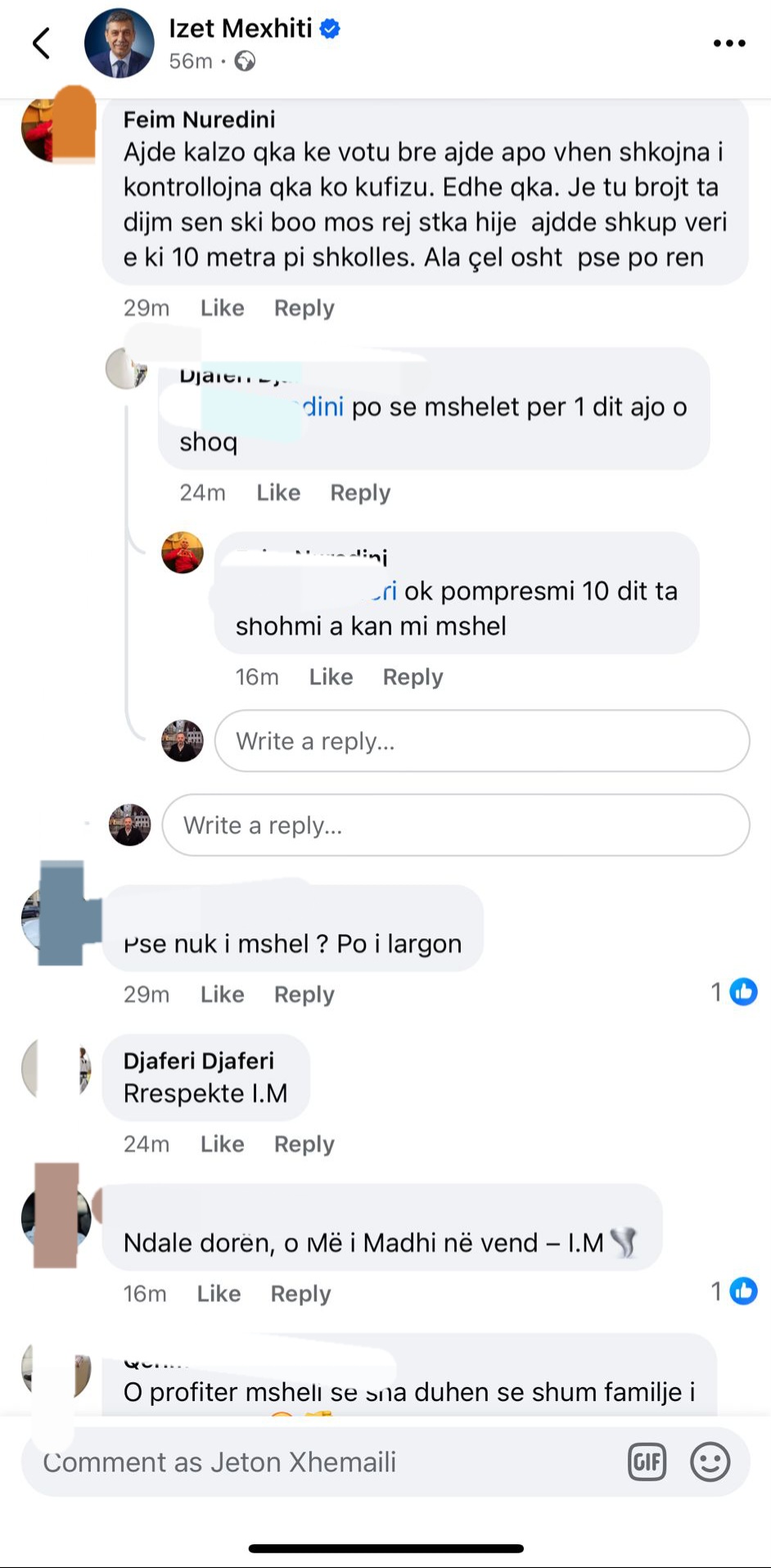Reply to the 'Pse nuk i mshel' comment
771x1568 pixels.
coord(304,994)
